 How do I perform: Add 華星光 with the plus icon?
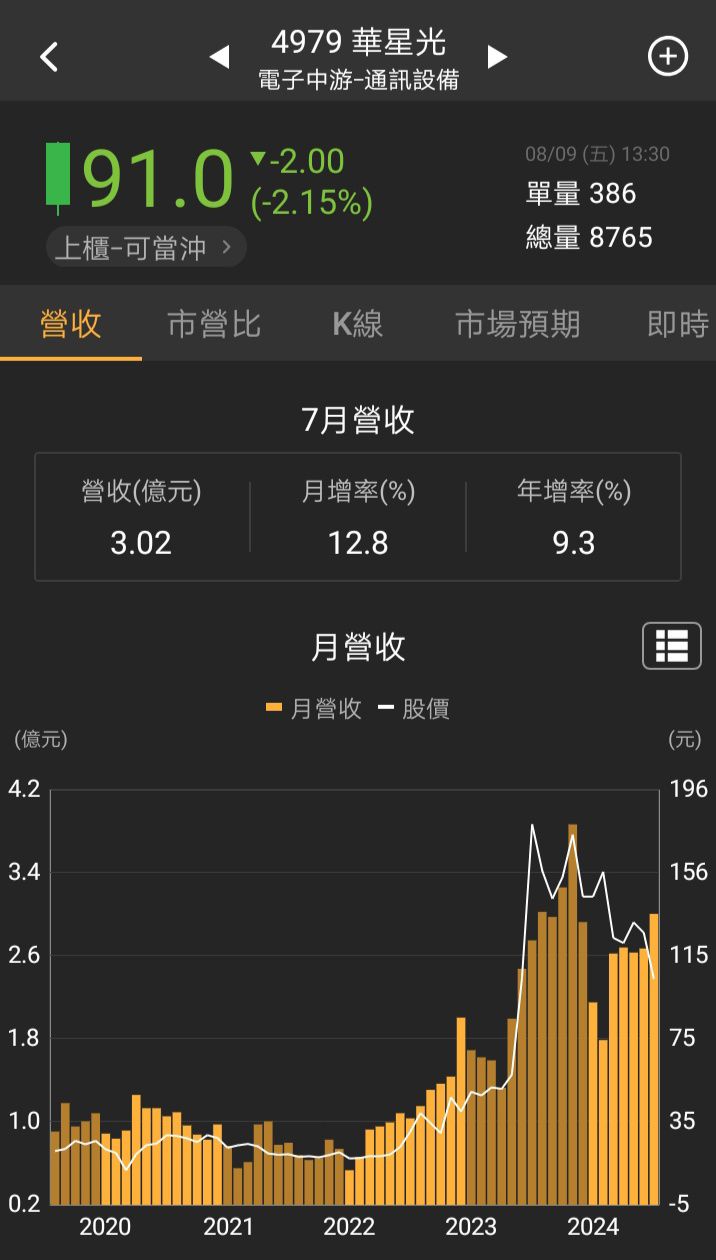coord(668,57)
